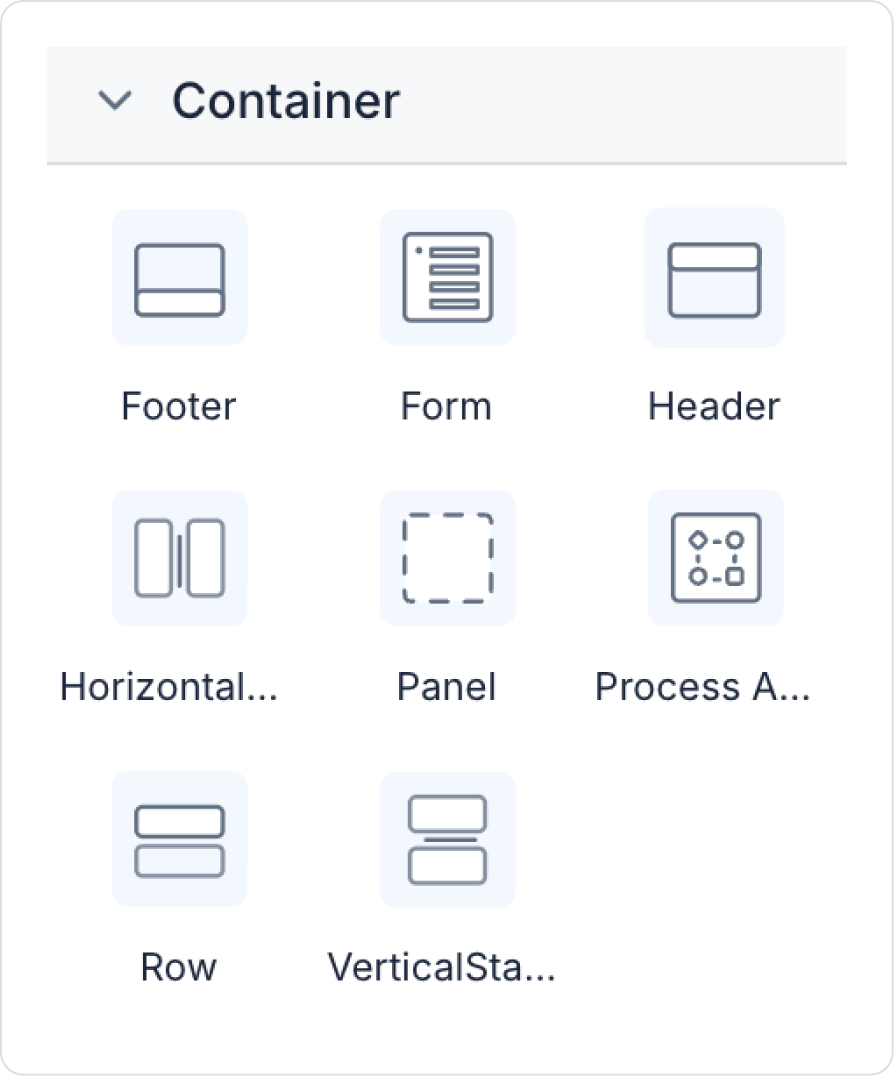
Task: Pick the Header component
Action: click(x=714, y=279)
